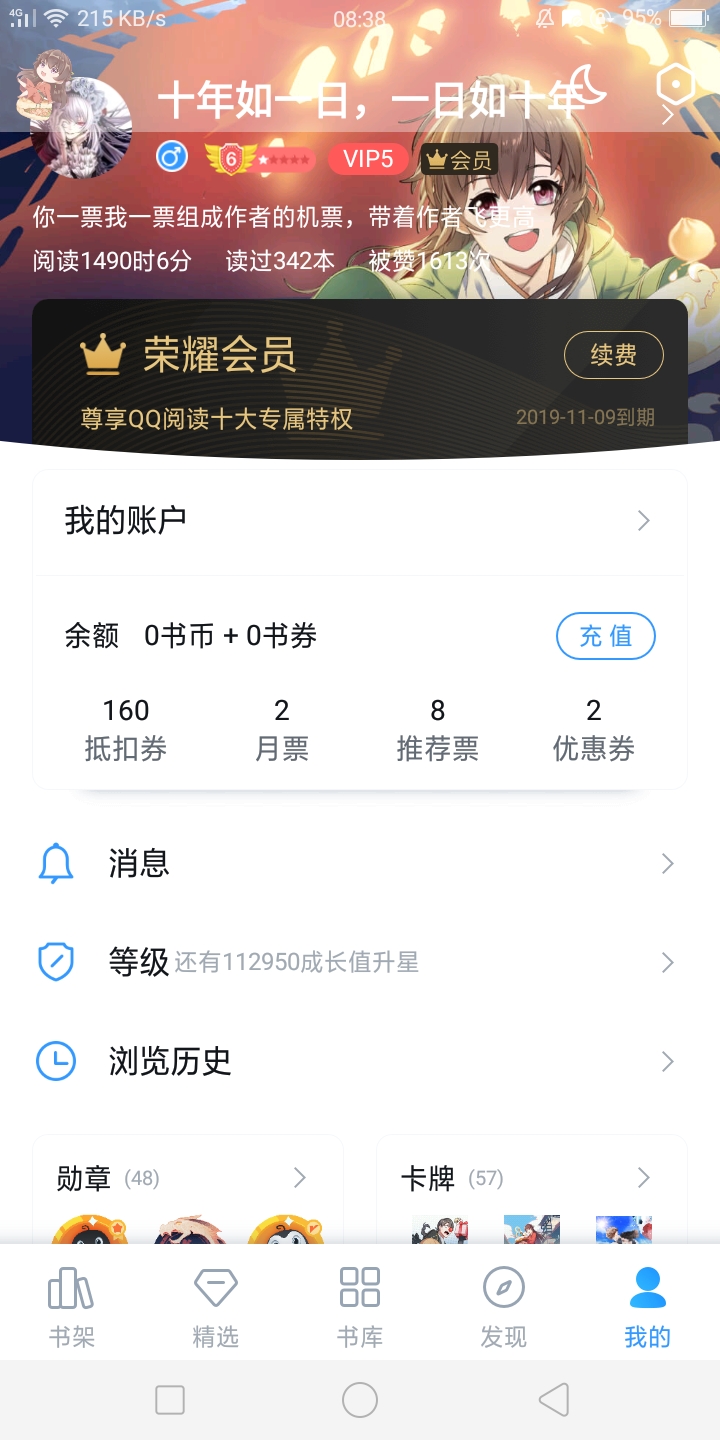
Task: Open 浏览历史 browsing history
Action: click(x=360, y=1061)
